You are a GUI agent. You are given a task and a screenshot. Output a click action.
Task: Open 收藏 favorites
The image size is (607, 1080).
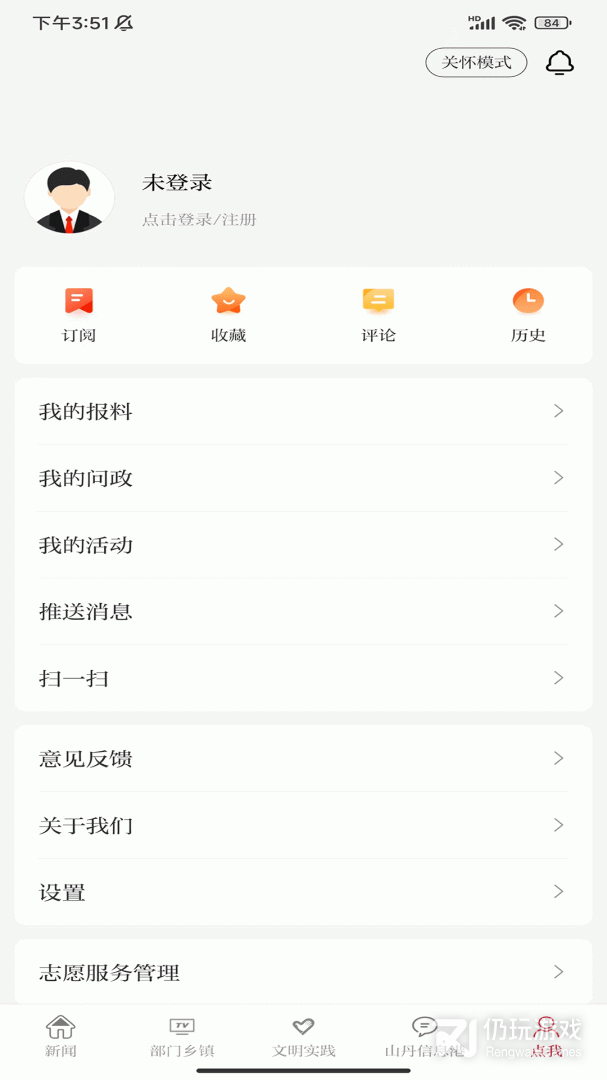click(x=228, y=314)
